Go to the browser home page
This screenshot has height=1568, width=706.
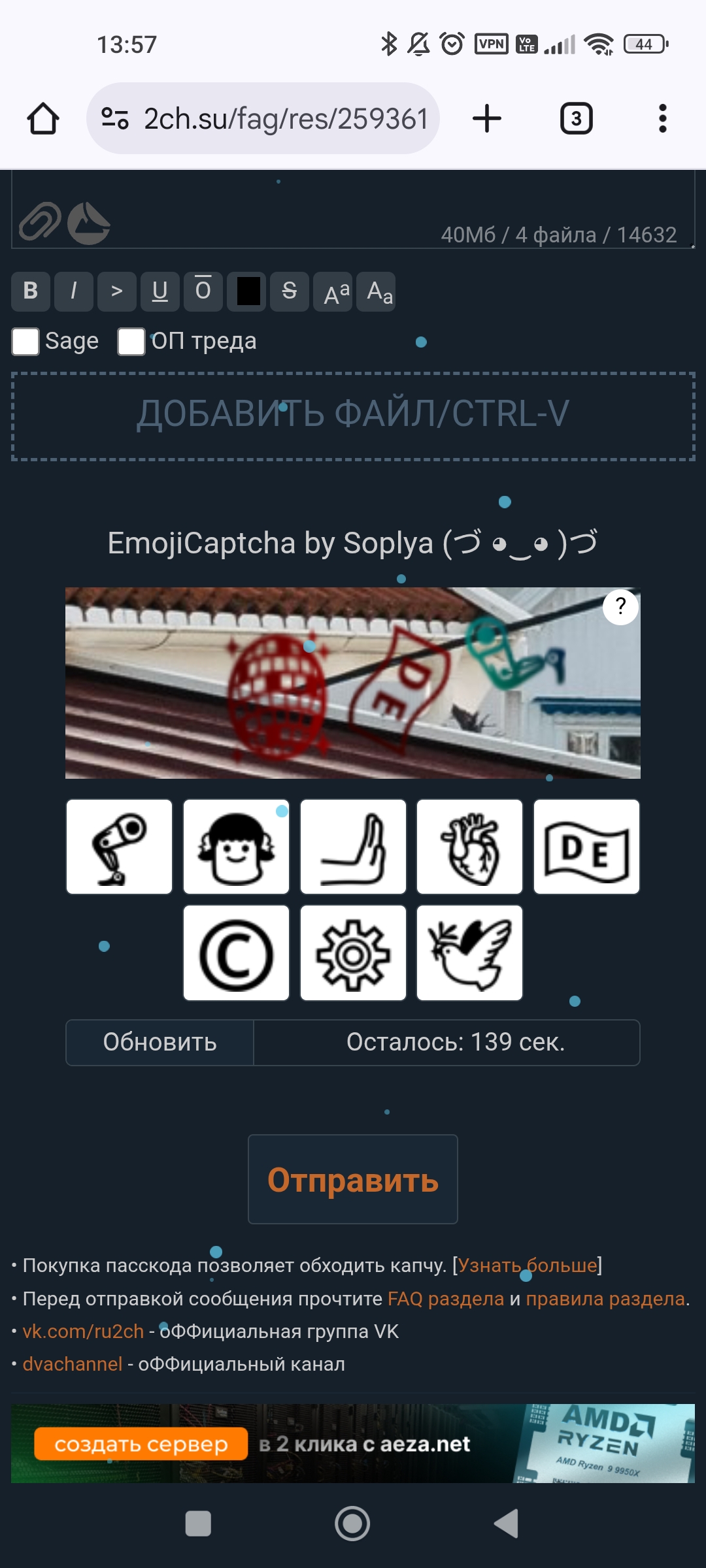43,119
